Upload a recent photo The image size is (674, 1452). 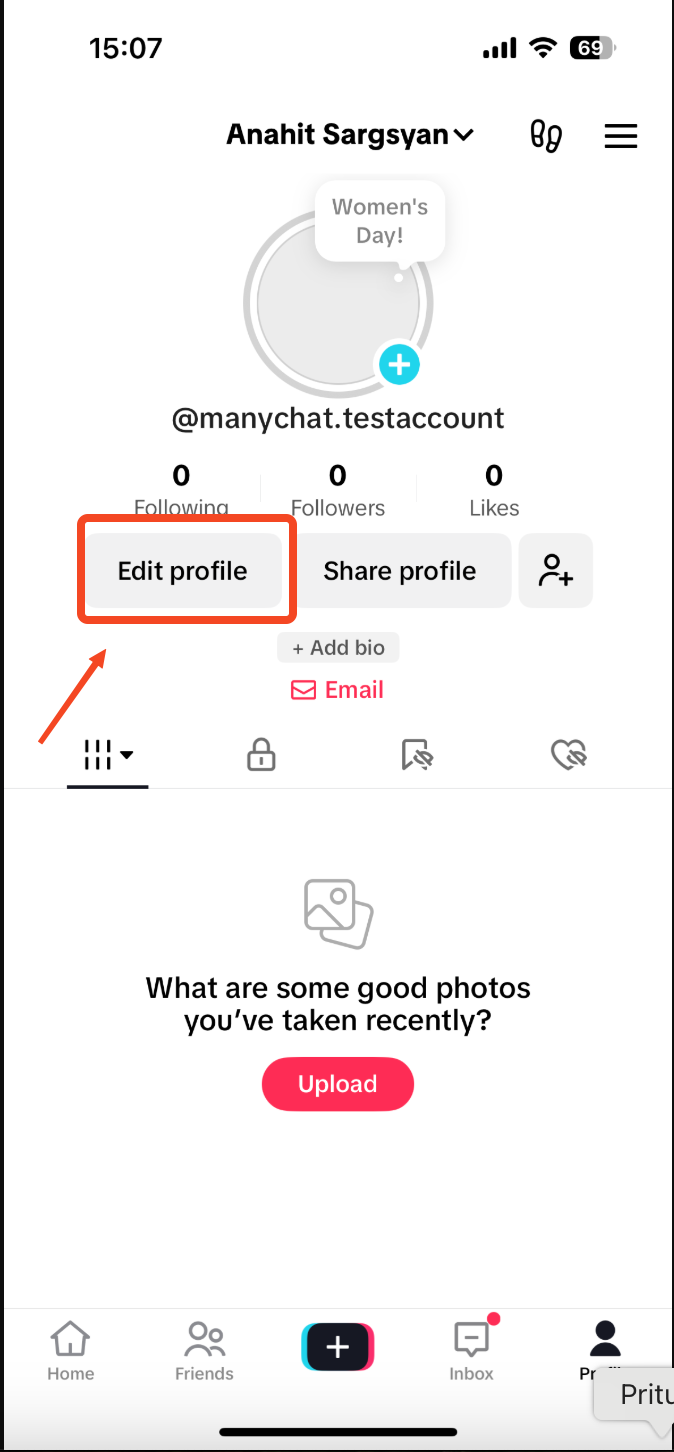(338, 1084)
